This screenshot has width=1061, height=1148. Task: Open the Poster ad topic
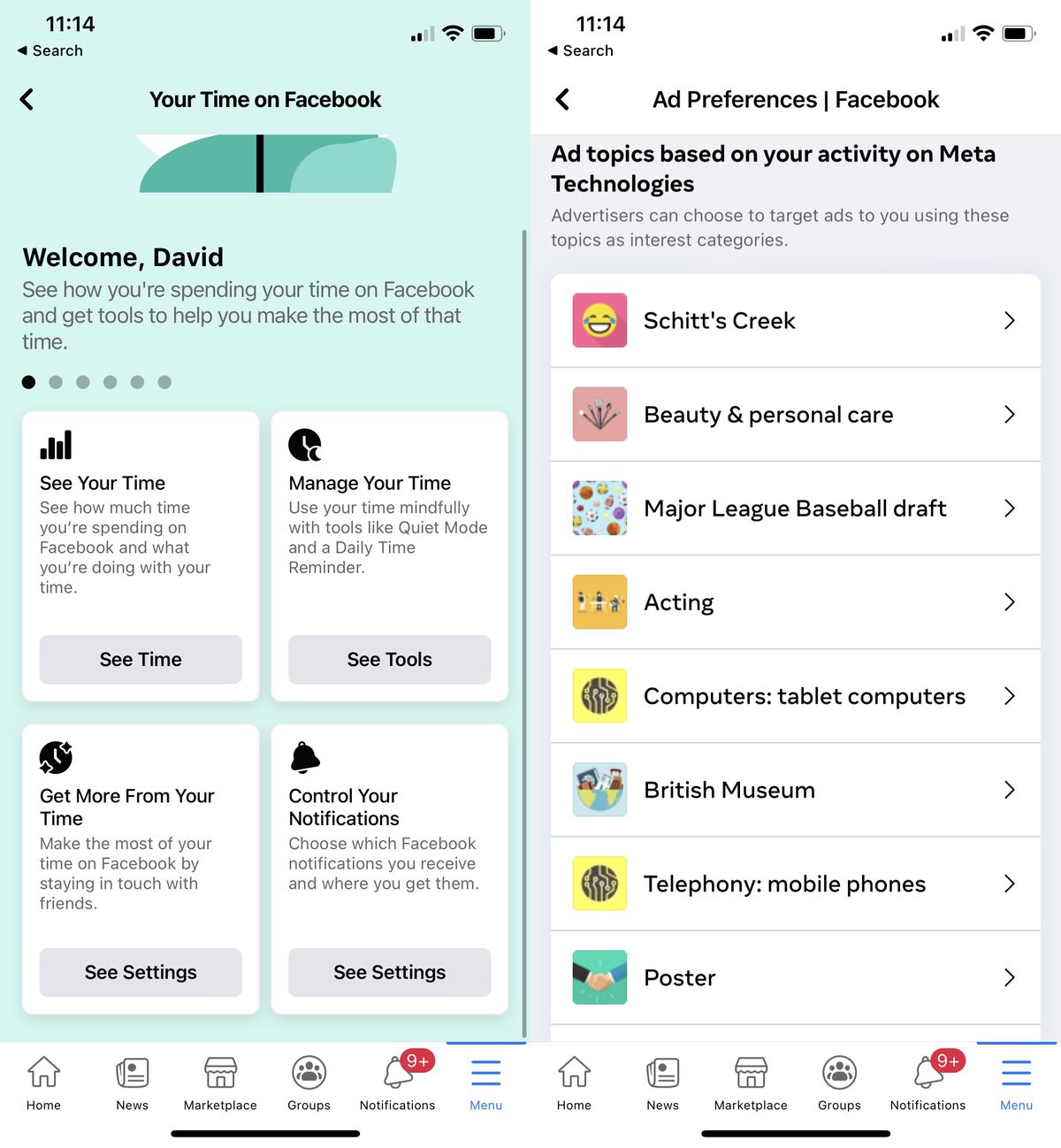[x=795, y=977]
